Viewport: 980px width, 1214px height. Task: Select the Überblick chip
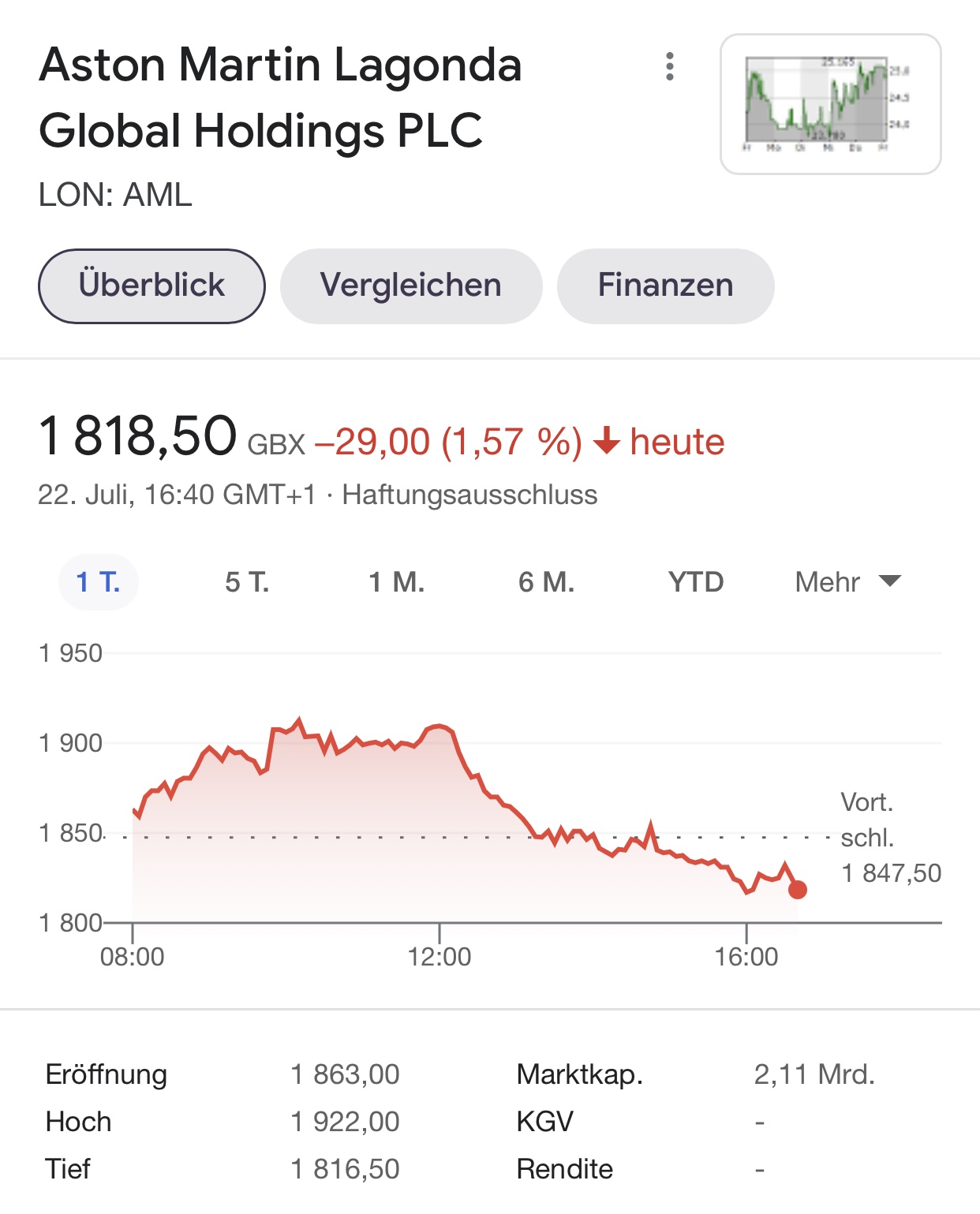(151, 286)
